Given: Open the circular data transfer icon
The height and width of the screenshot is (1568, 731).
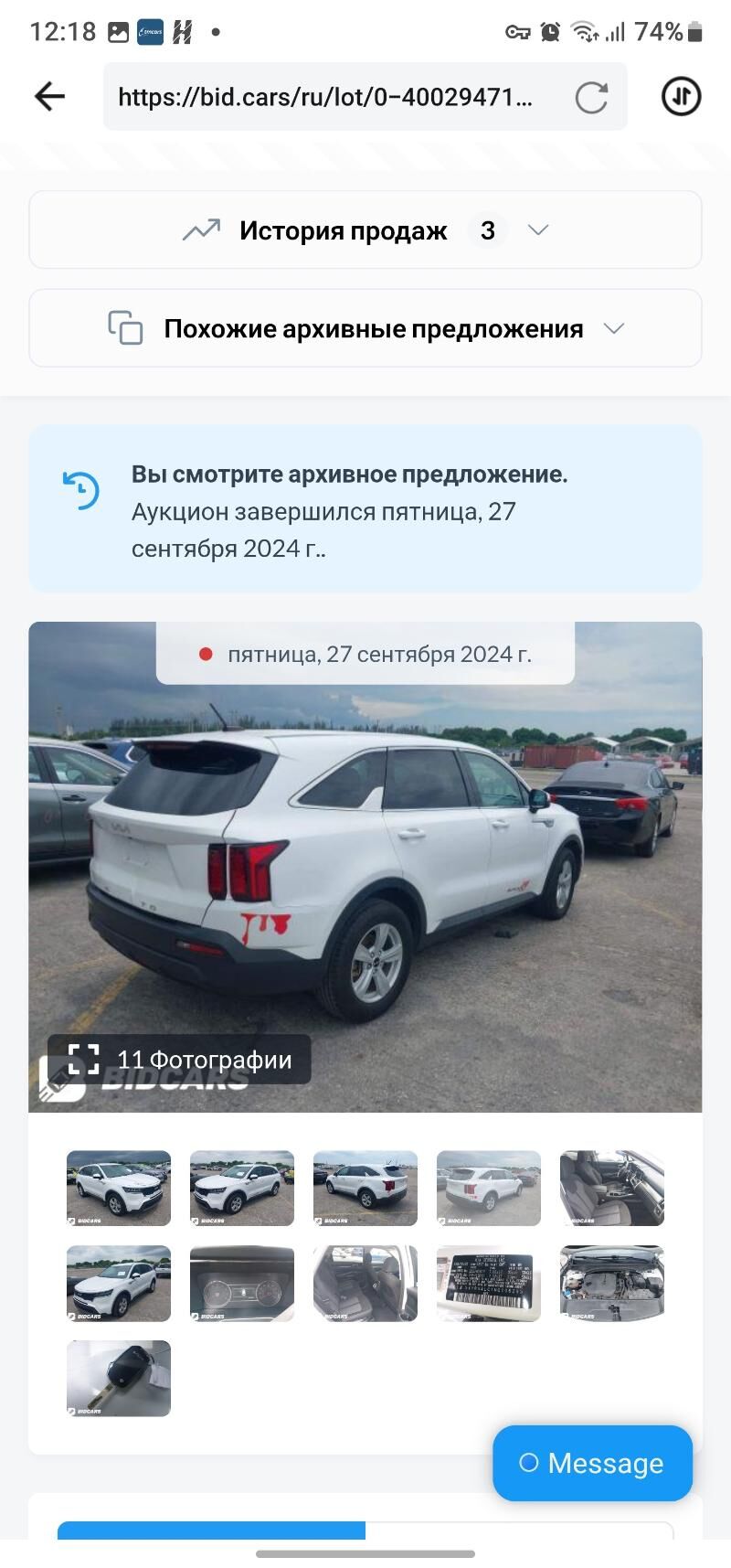Looking at the screenshot, I should [x=681, y=96].
